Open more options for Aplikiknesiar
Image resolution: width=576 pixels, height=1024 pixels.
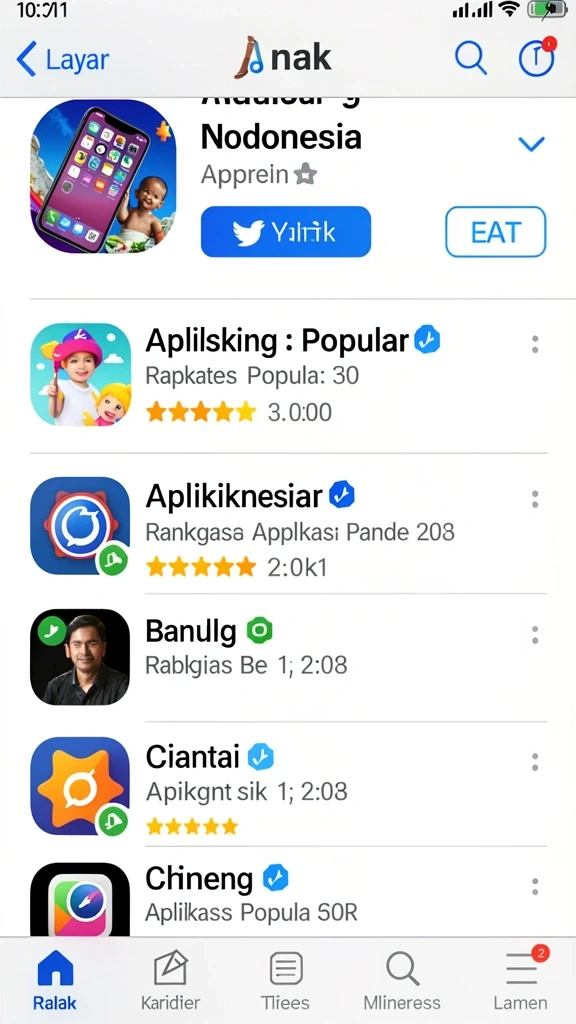click(x=535, y=500)
